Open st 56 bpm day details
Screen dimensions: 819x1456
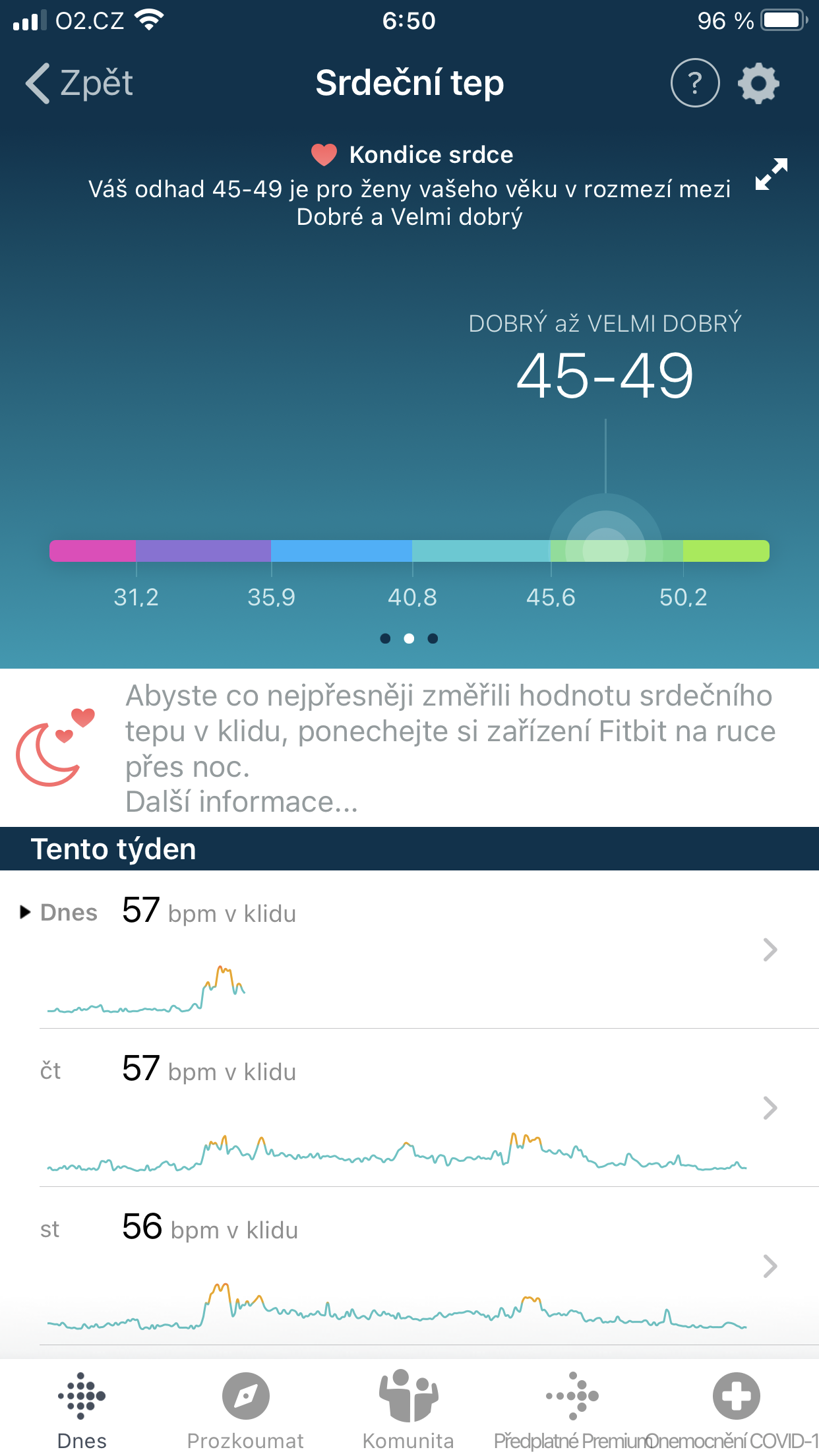point(409,1266)
